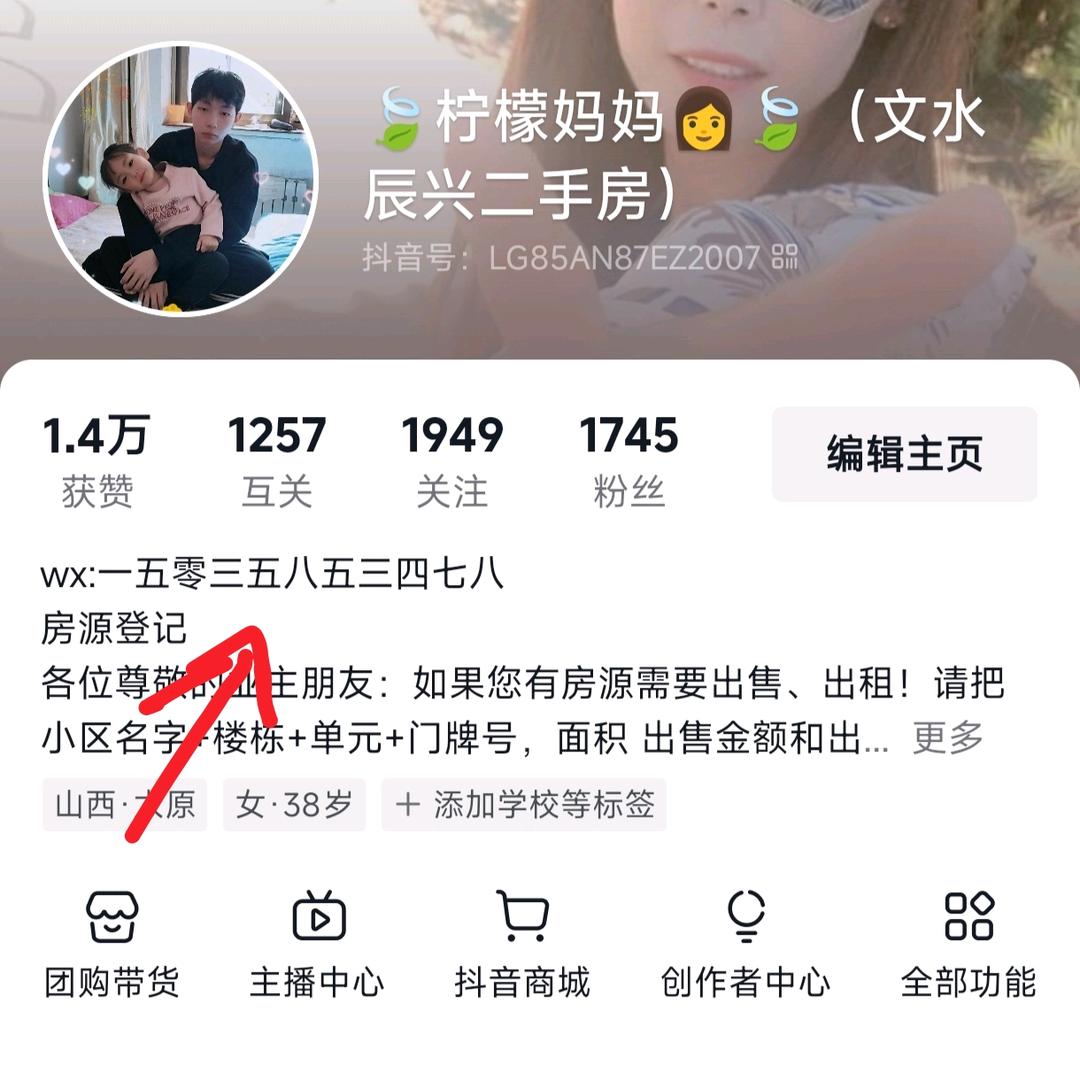Expand bio with 更多

point(948,738)
